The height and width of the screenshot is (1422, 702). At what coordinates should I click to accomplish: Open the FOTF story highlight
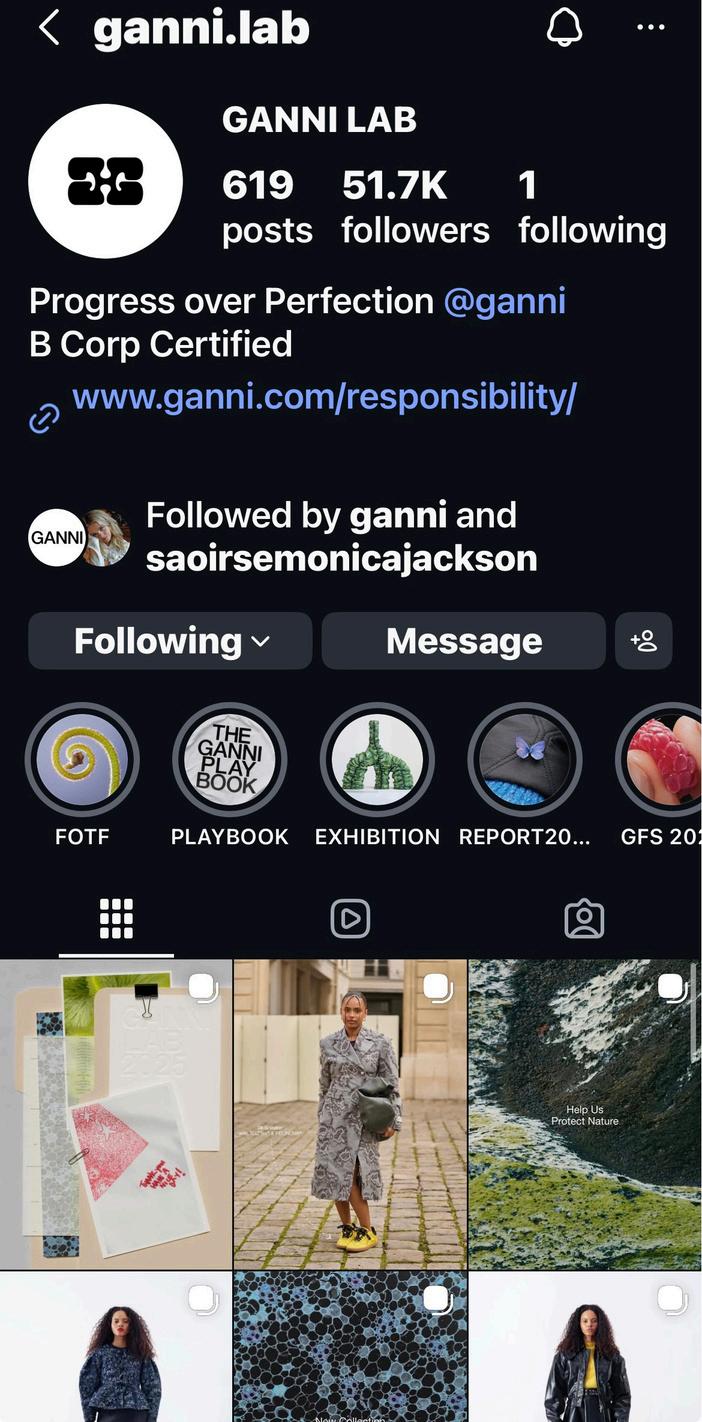pyautogui.click(x=82, y=775)
